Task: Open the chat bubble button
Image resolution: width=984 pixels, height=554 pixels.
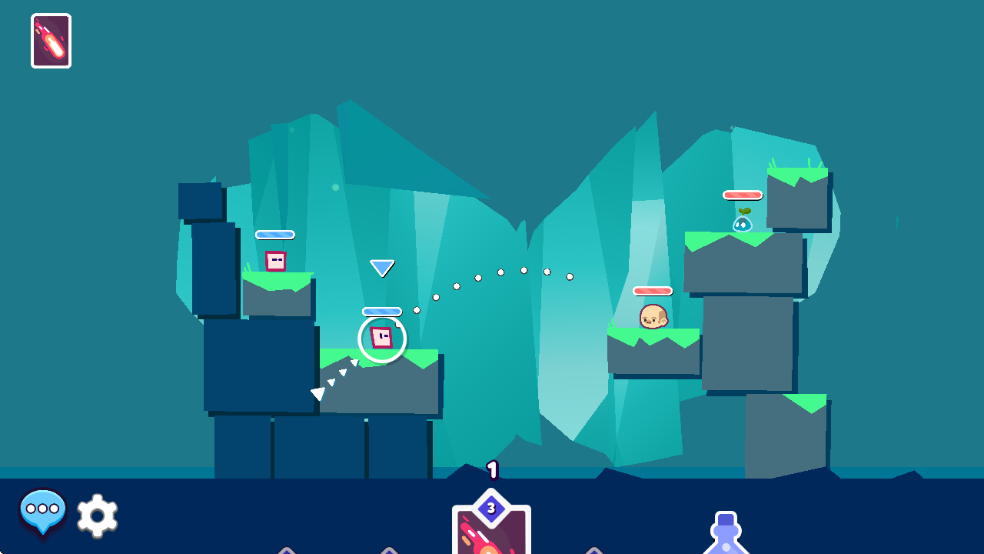Action: 43,510
